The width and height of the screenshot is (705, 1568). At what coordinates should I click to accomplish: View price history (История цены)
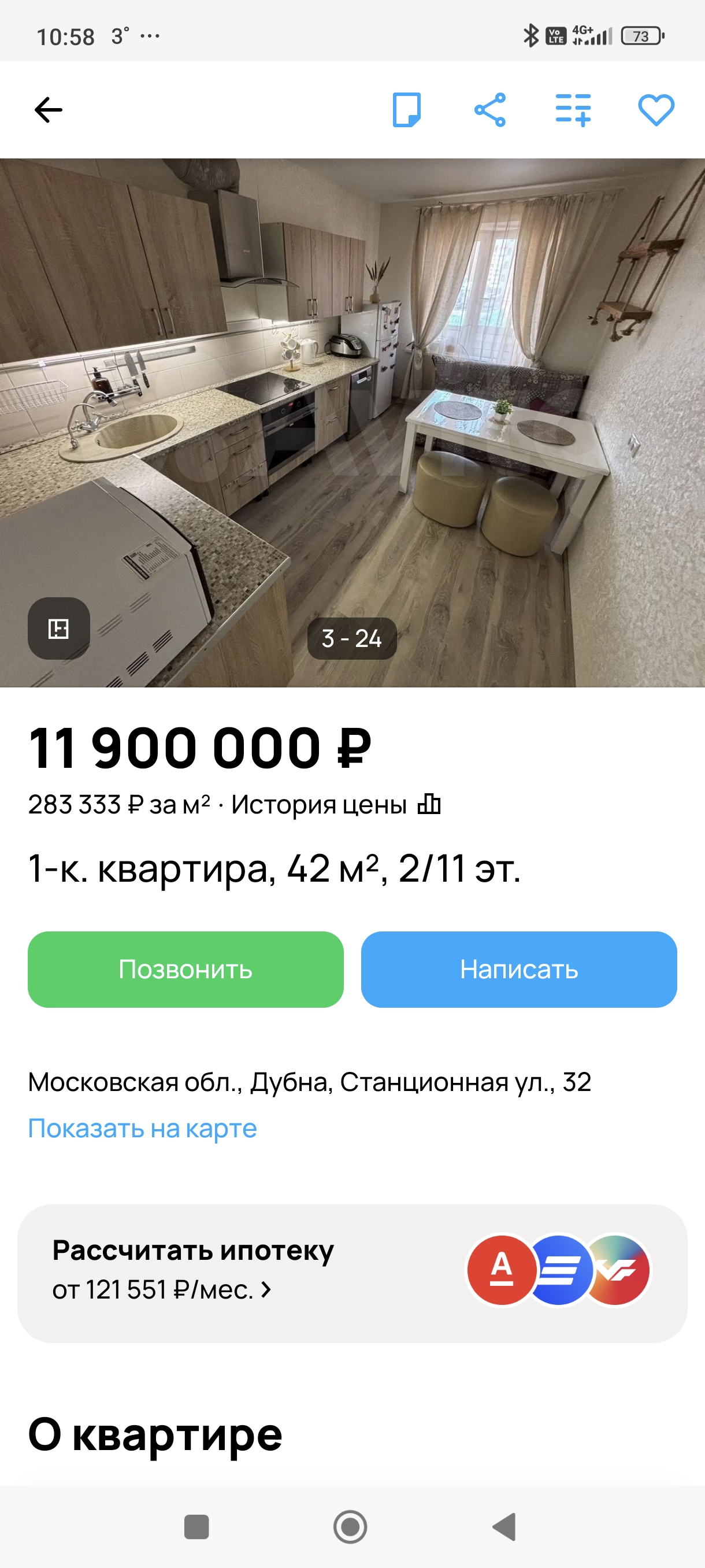335,805
